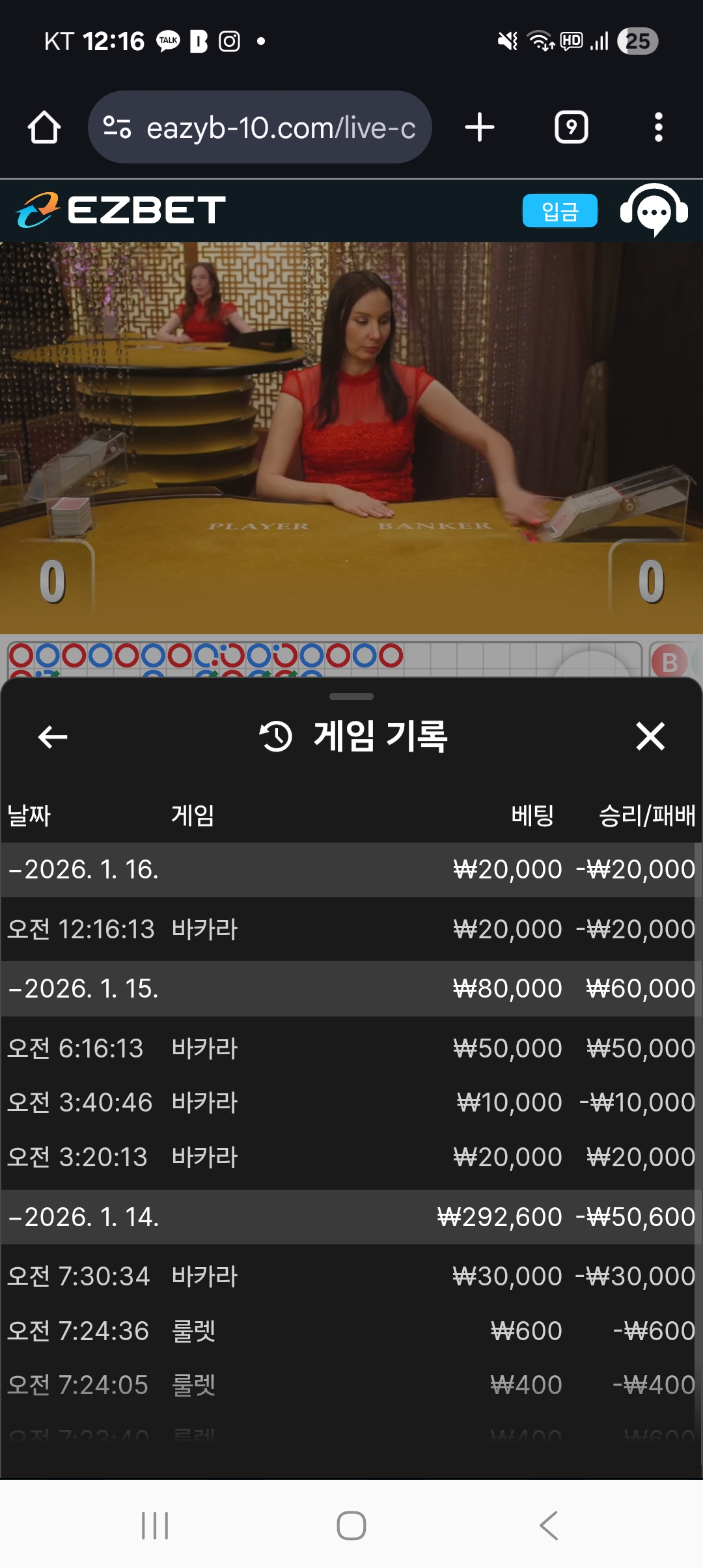This screenshot has width=703, height=1568.
Task: Go to the browser home page
Action: click(x=44, y=127)
